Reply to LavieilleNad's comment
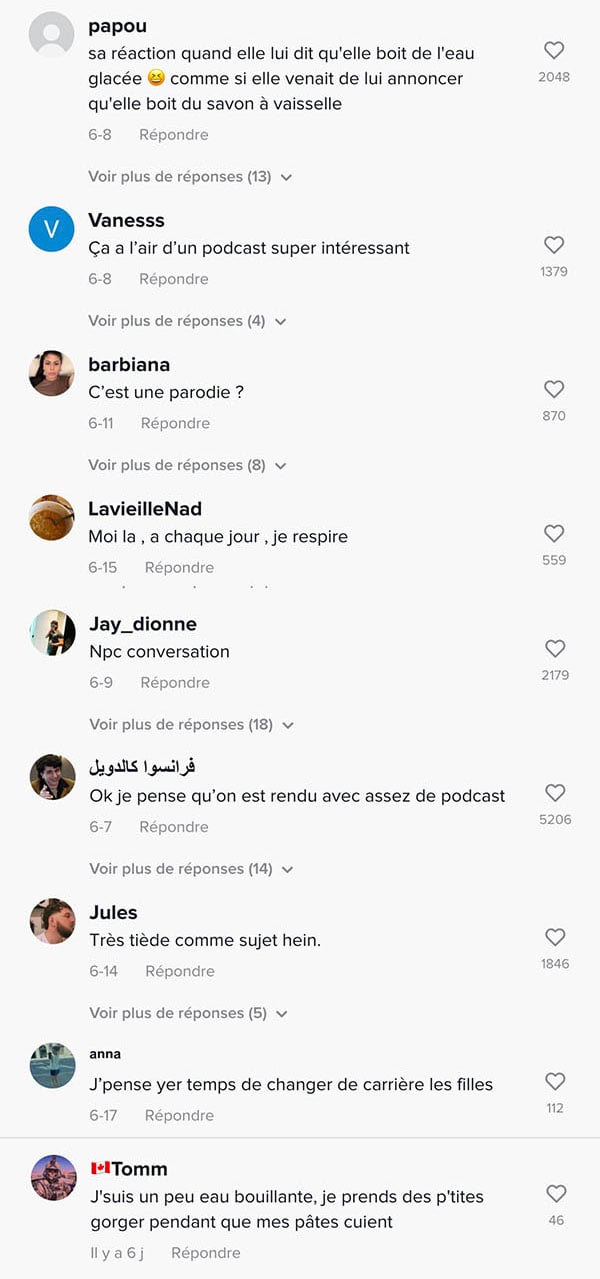The width and height of the screenshot is (600, 1279). point(179,567)
